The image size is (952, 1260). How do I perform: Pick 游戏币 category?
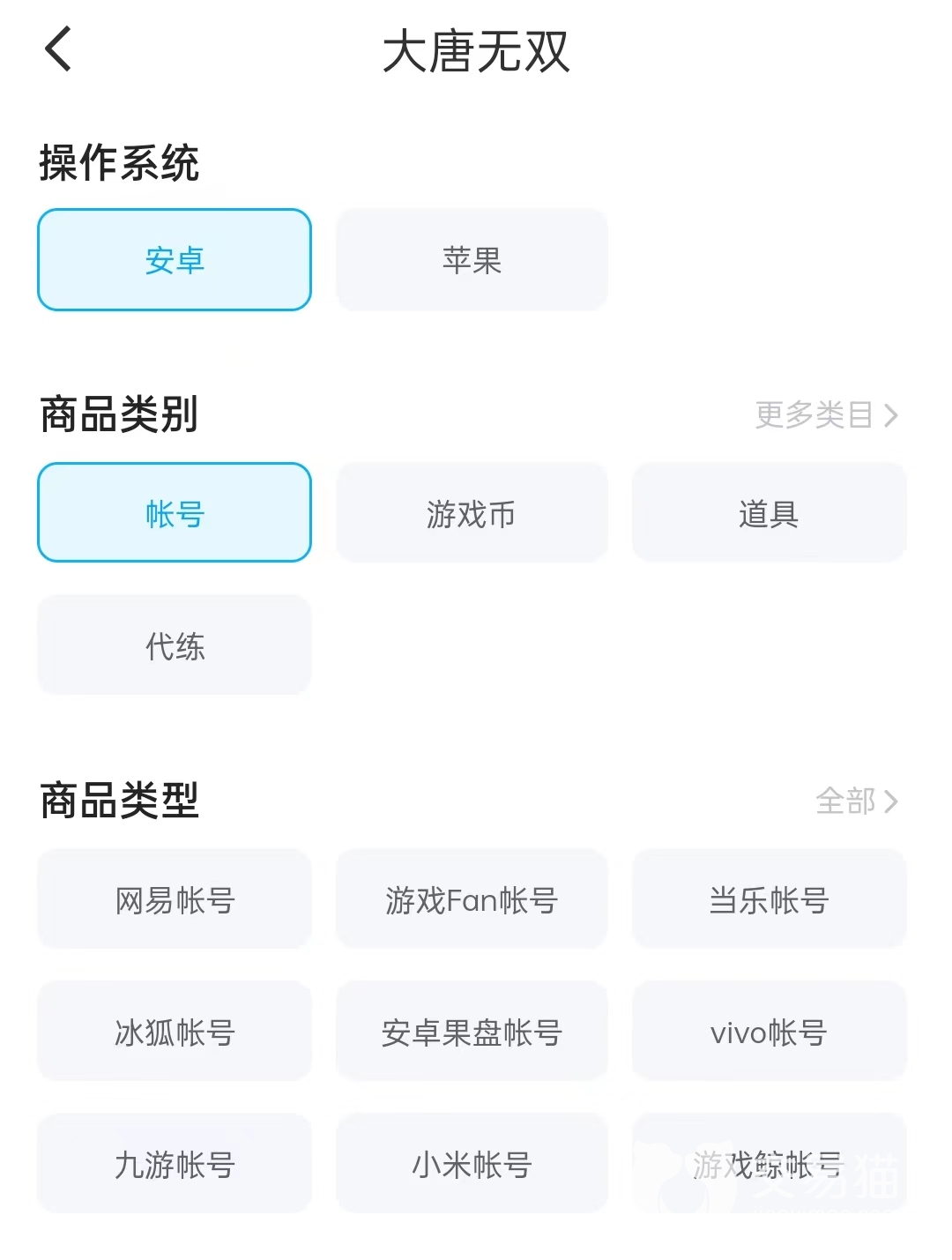(472, 513)
